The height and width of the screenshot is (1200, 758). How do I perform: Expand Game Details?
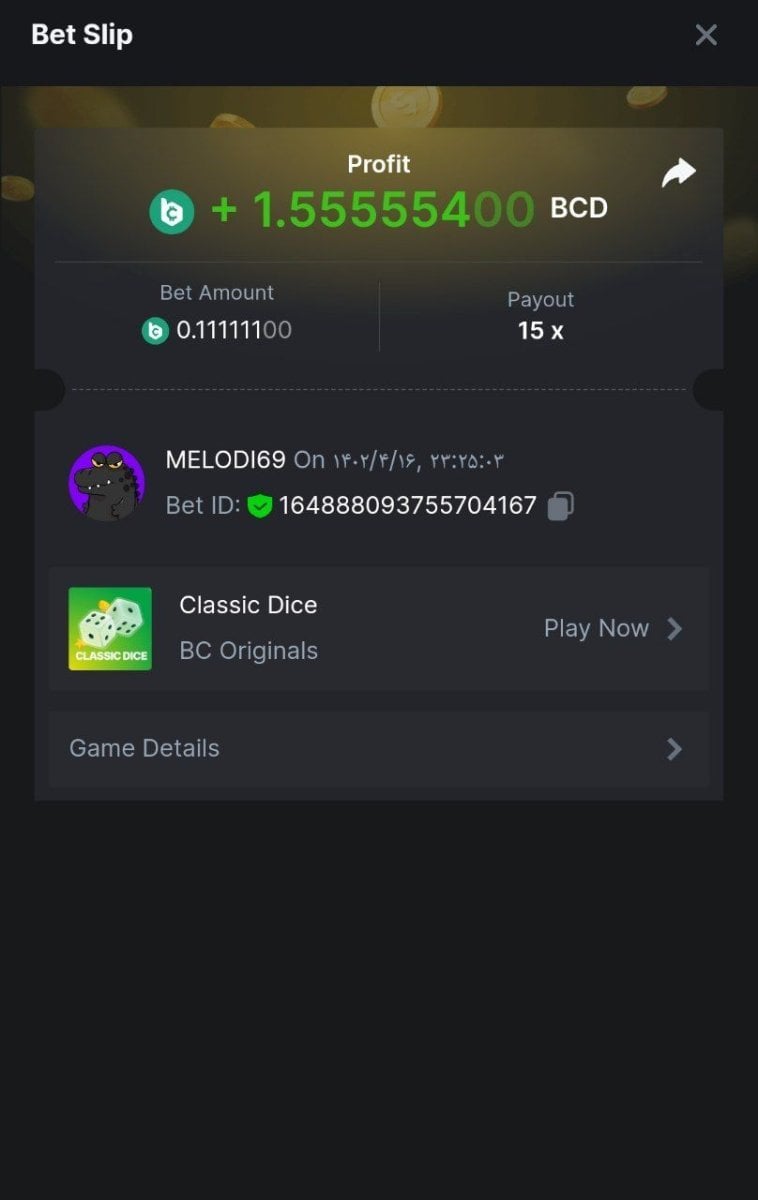[x=378, y=748]
